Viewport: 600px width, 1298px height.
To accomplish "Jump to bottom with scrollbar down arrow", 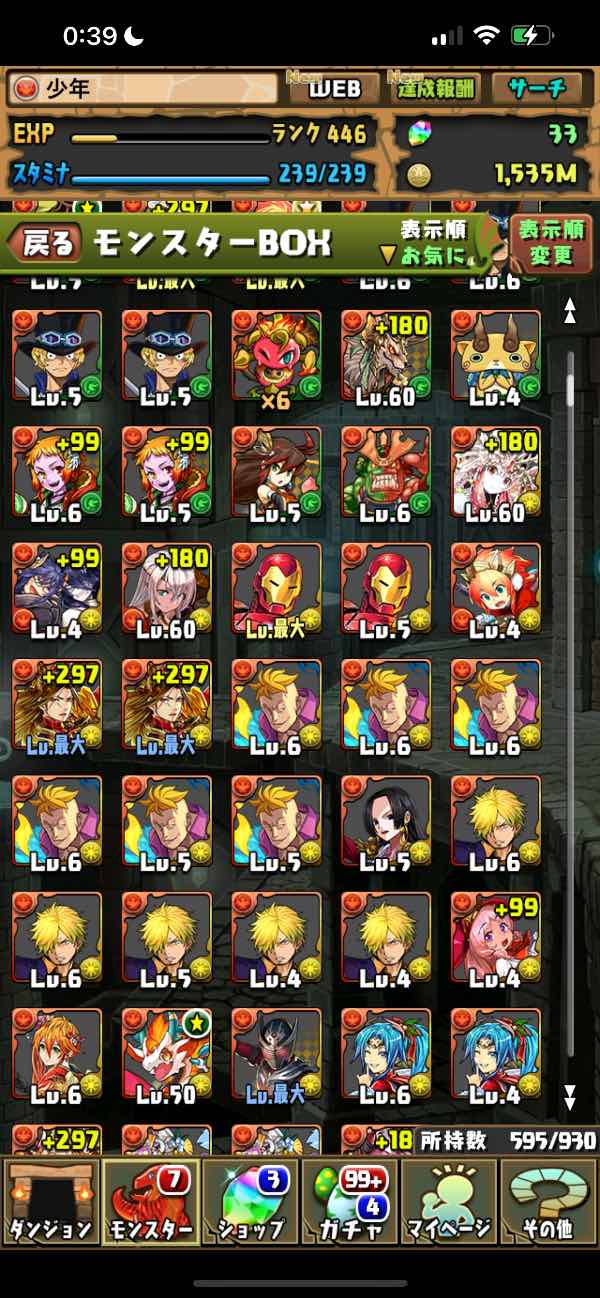I will tap(570, 1097).
